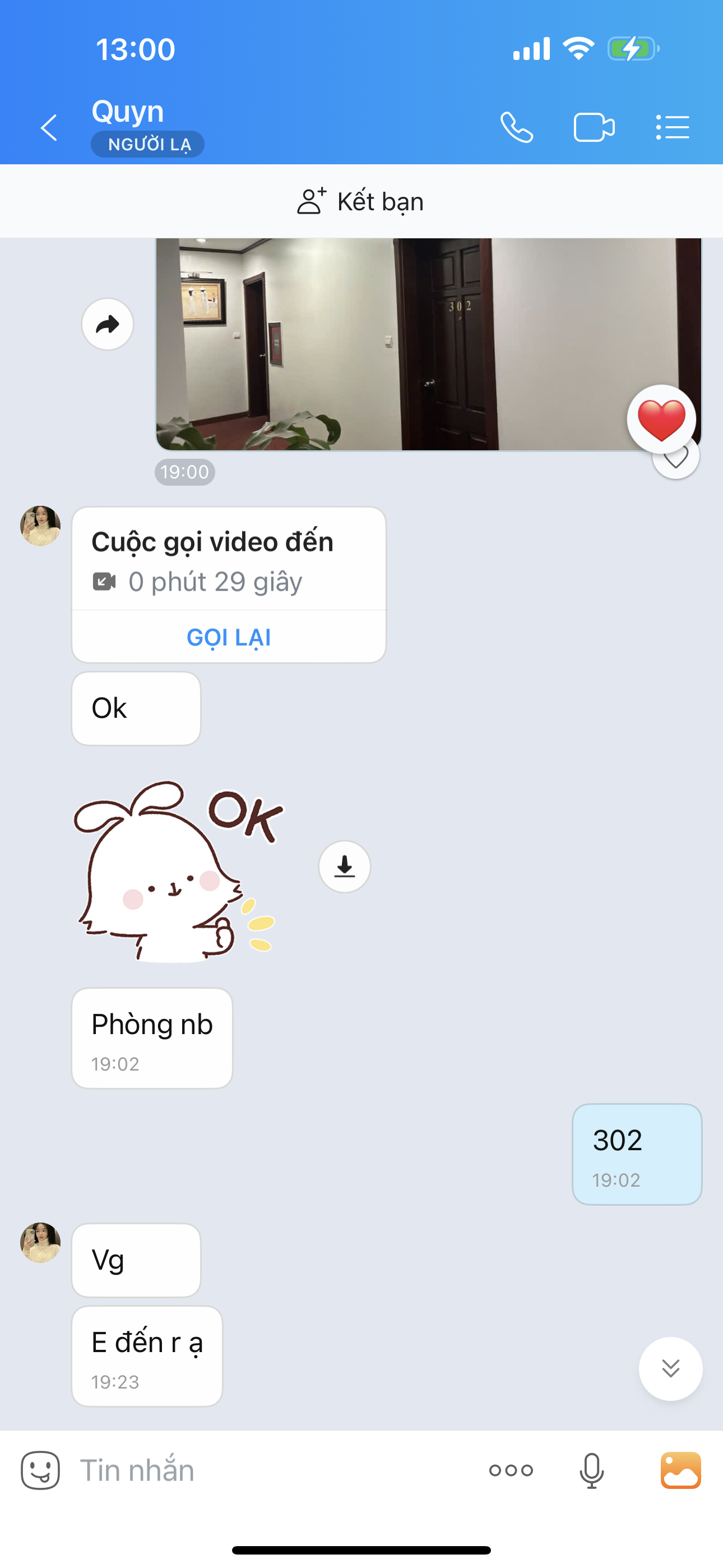This screenshot has width=723, height=1568.
Task: Start a voice call with Quyn
Action: pos(517,128)
